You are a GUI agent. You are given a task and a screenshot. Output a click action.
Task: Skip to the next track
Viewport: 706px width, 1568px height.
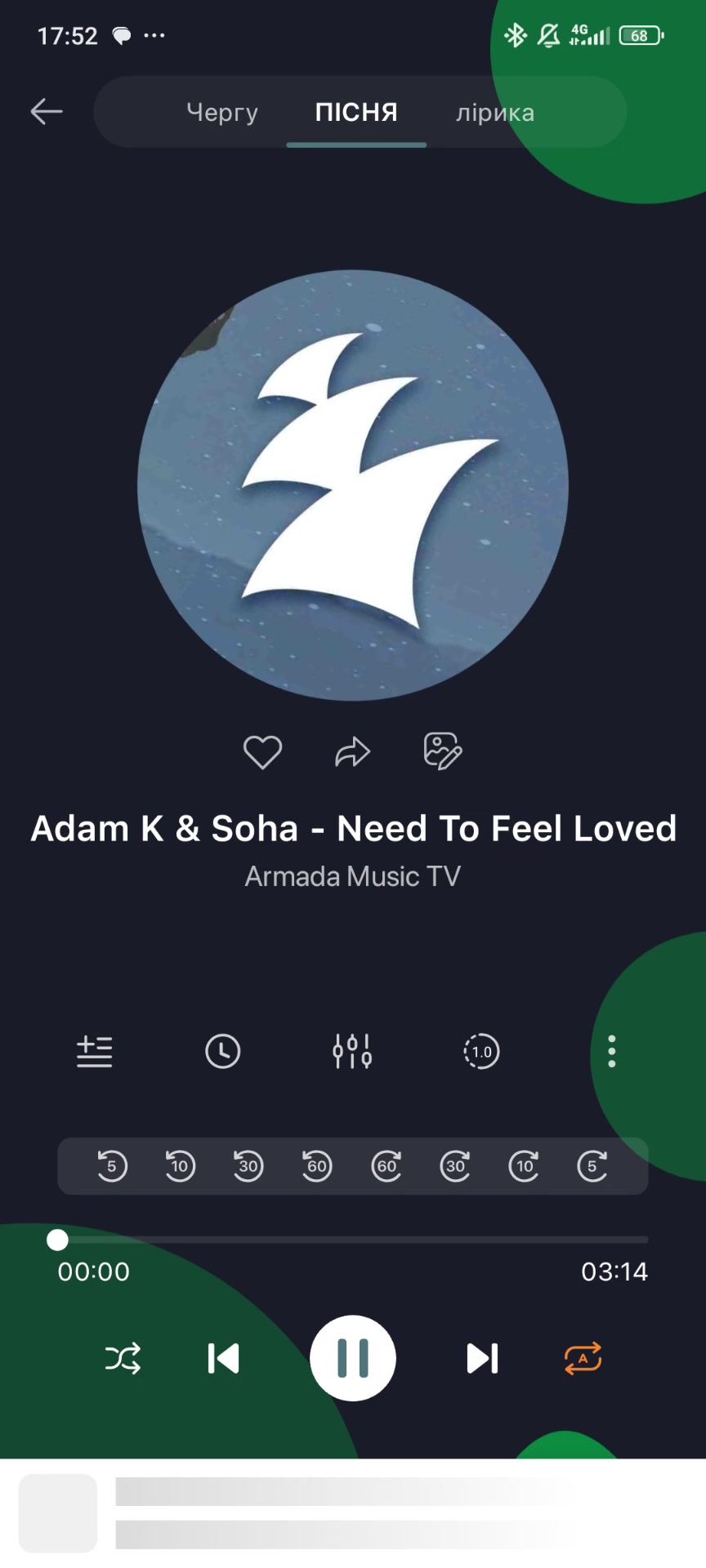482,1359
